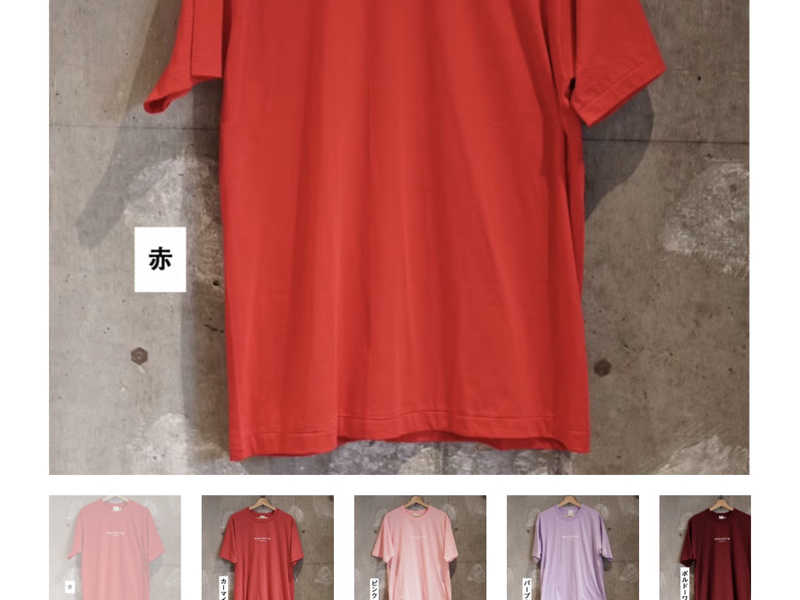Screen dimensions: 800x600
Task: Select the purple t-shirt thumbnail
Action: click(x=572, y=547)
